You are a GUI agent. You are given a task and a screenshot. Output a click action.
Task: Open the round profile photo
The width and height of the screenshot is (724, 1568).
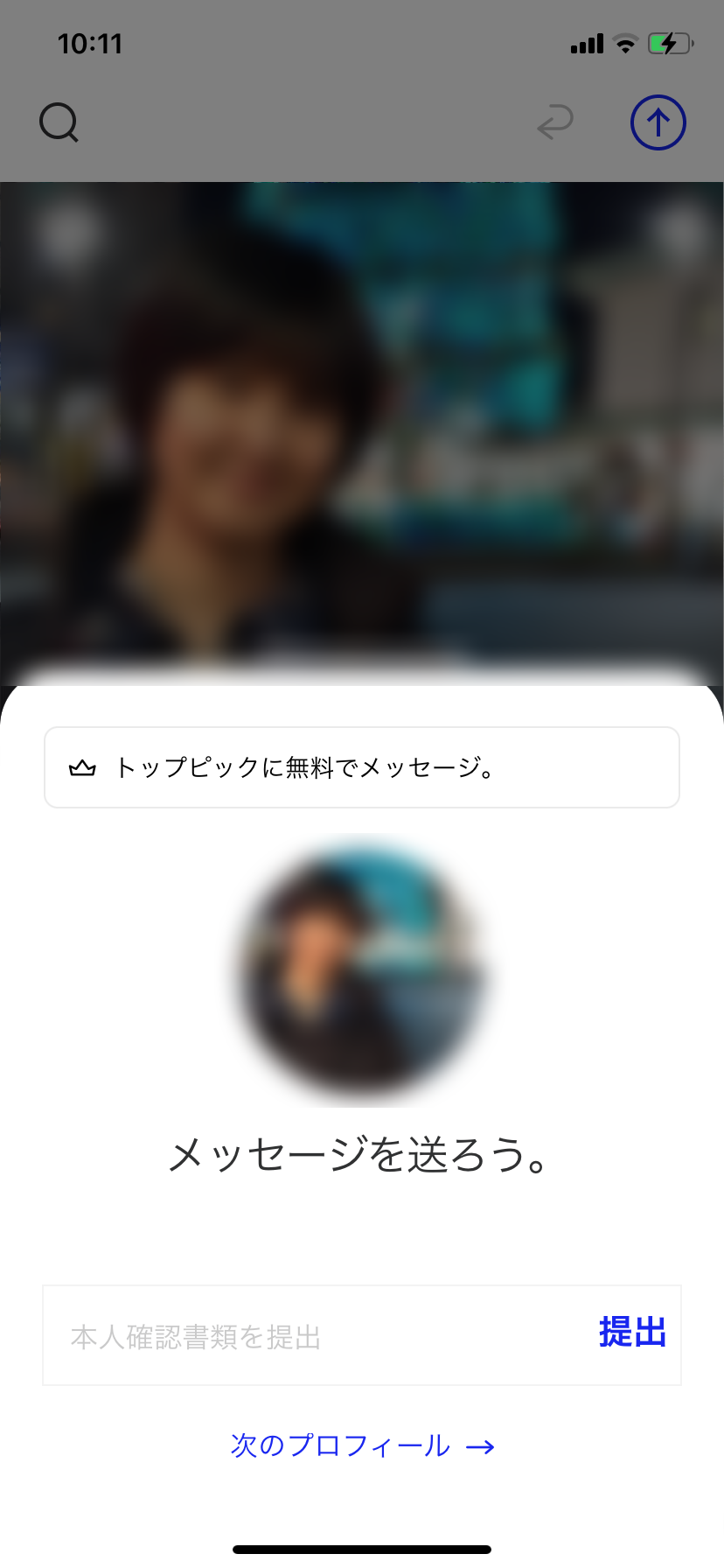point(362,971)
